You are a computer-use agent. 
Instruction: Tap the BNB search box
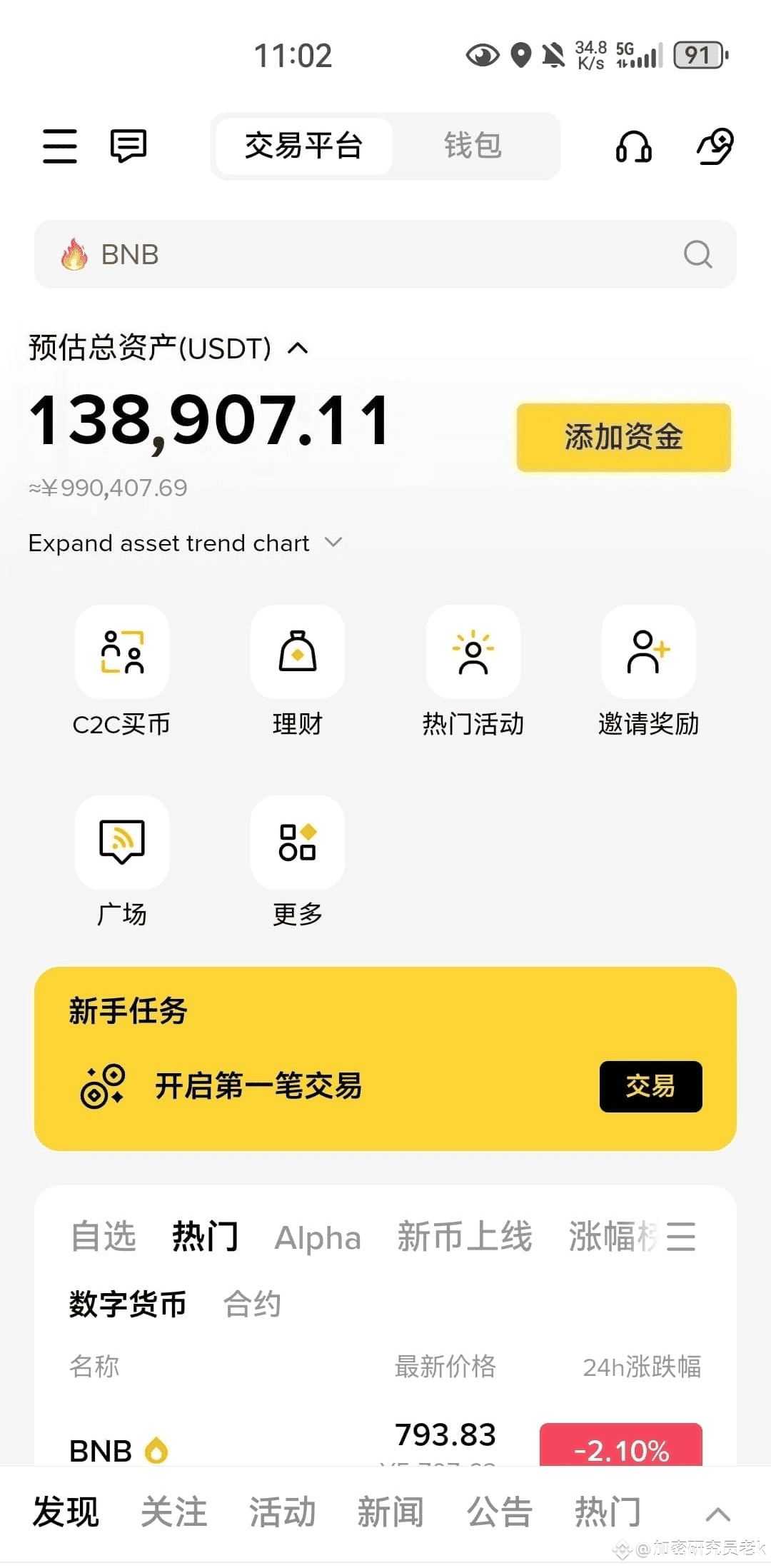pyautogui.click(x=371, y=254)
